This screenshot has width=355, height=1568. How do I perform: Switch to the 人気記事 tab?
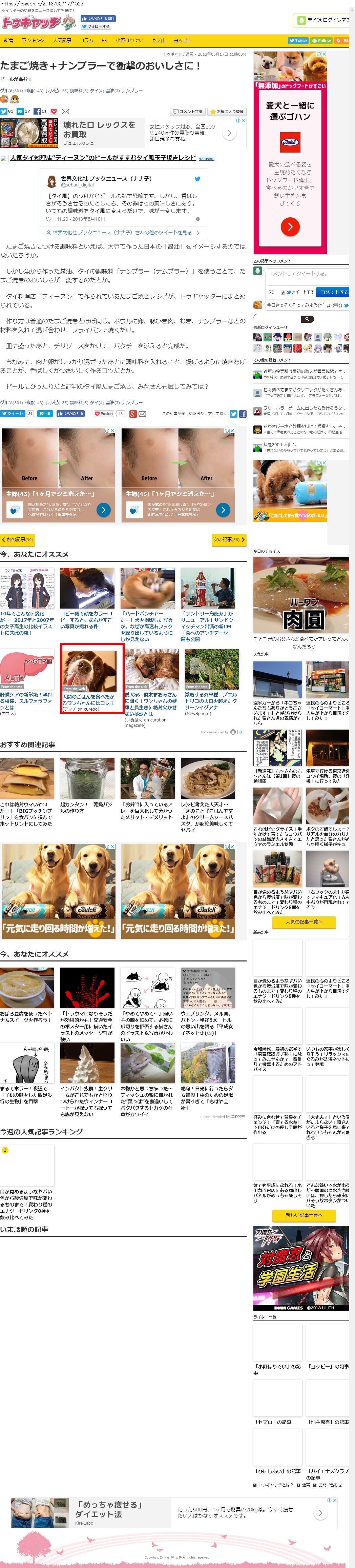click(x=62, y=40)
